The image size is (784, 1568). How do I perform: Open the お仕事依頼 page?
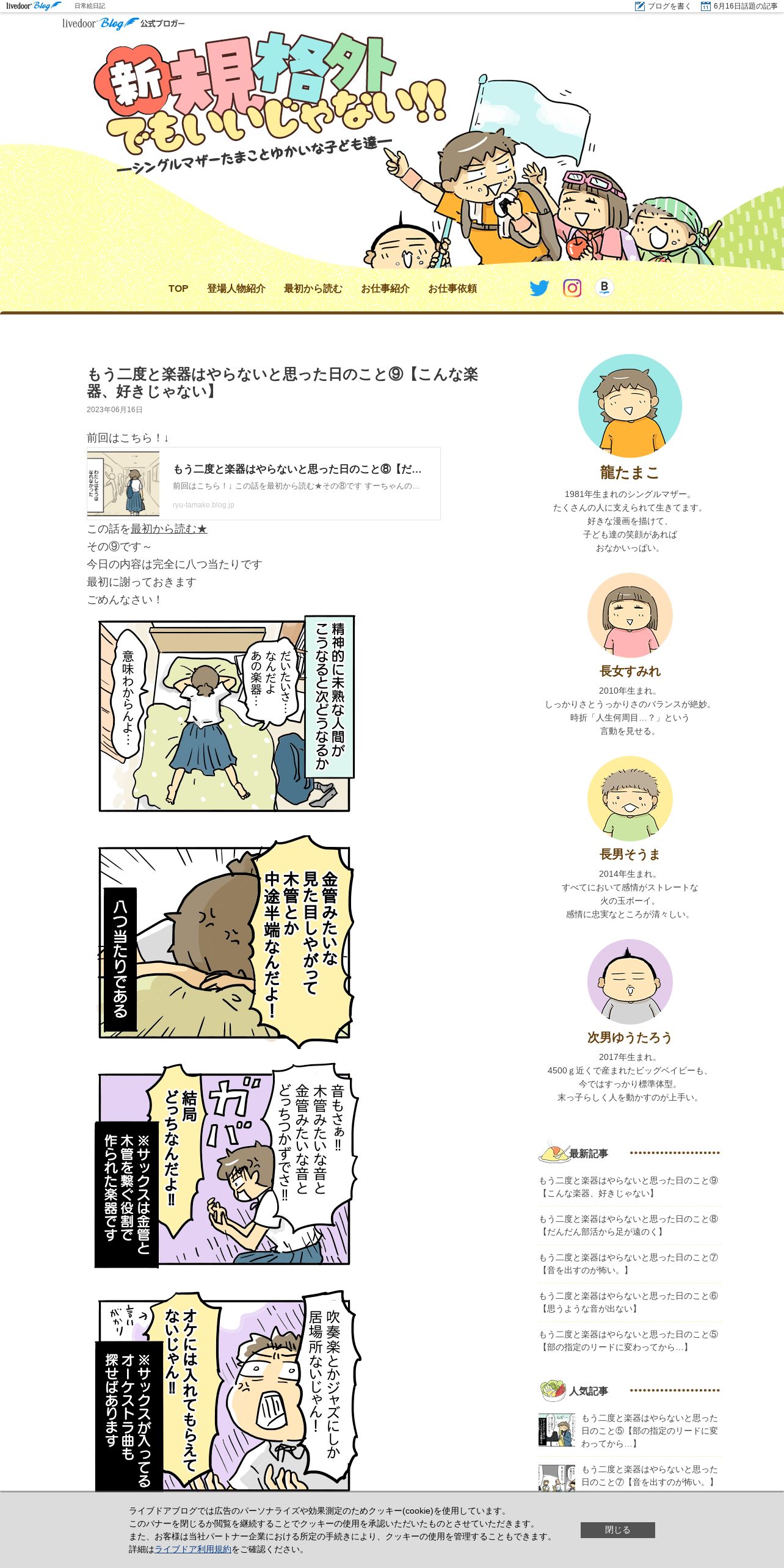coord(452,289)
